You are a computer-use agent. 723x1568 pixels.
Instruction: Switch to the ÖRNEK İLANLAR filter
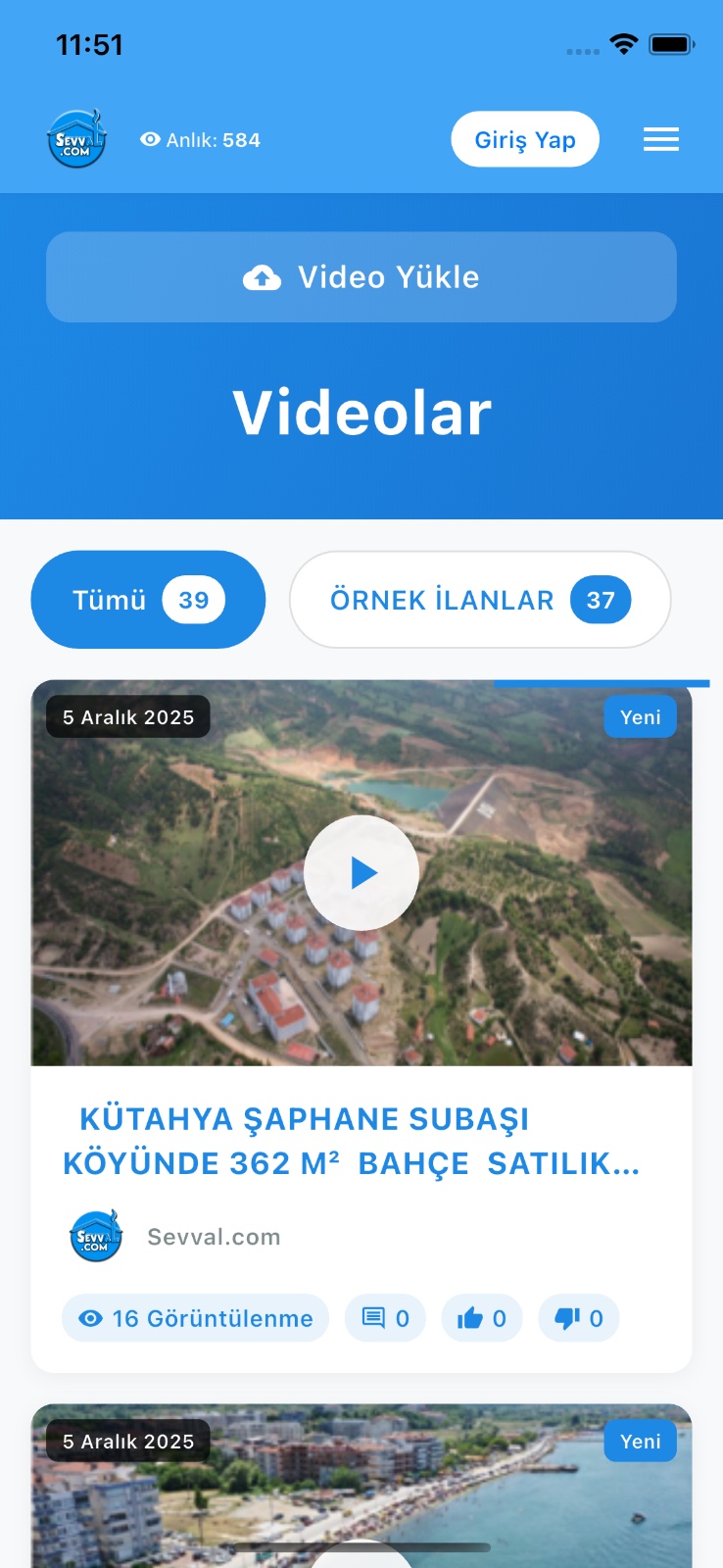pyautogui.click(x=479, y=600)
